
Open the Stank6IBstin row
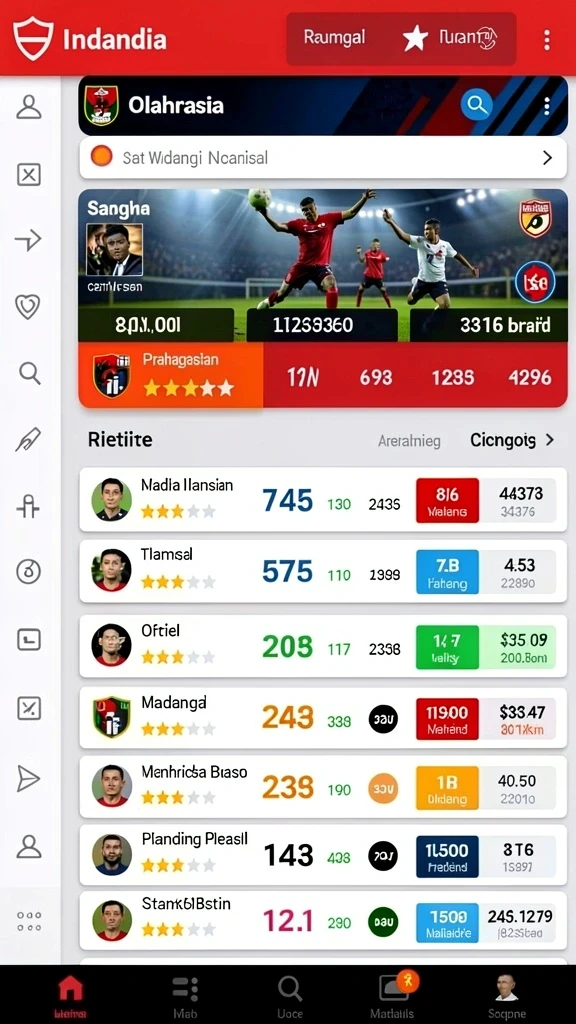point(323,921)
